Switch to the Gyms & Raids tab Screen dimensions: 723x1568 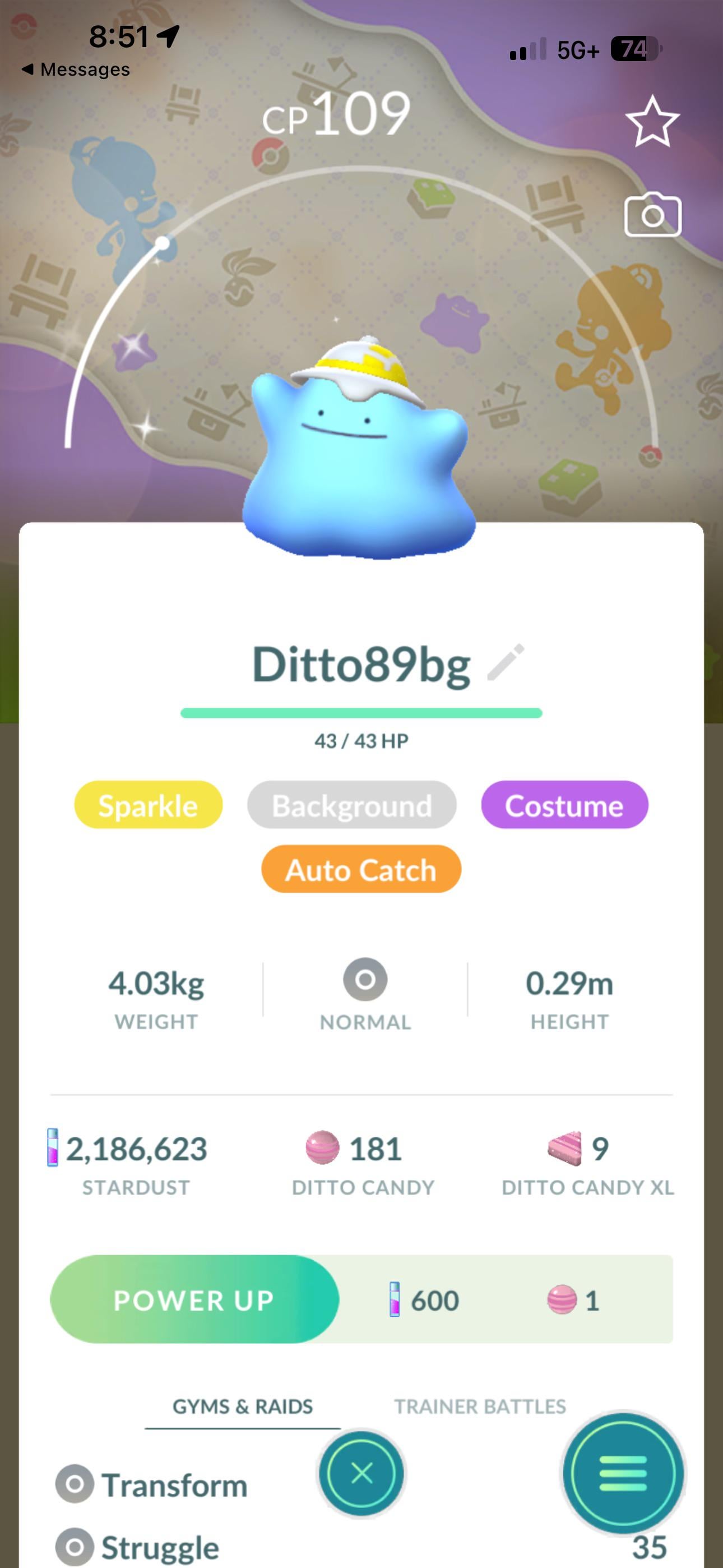click(242, 1406)
